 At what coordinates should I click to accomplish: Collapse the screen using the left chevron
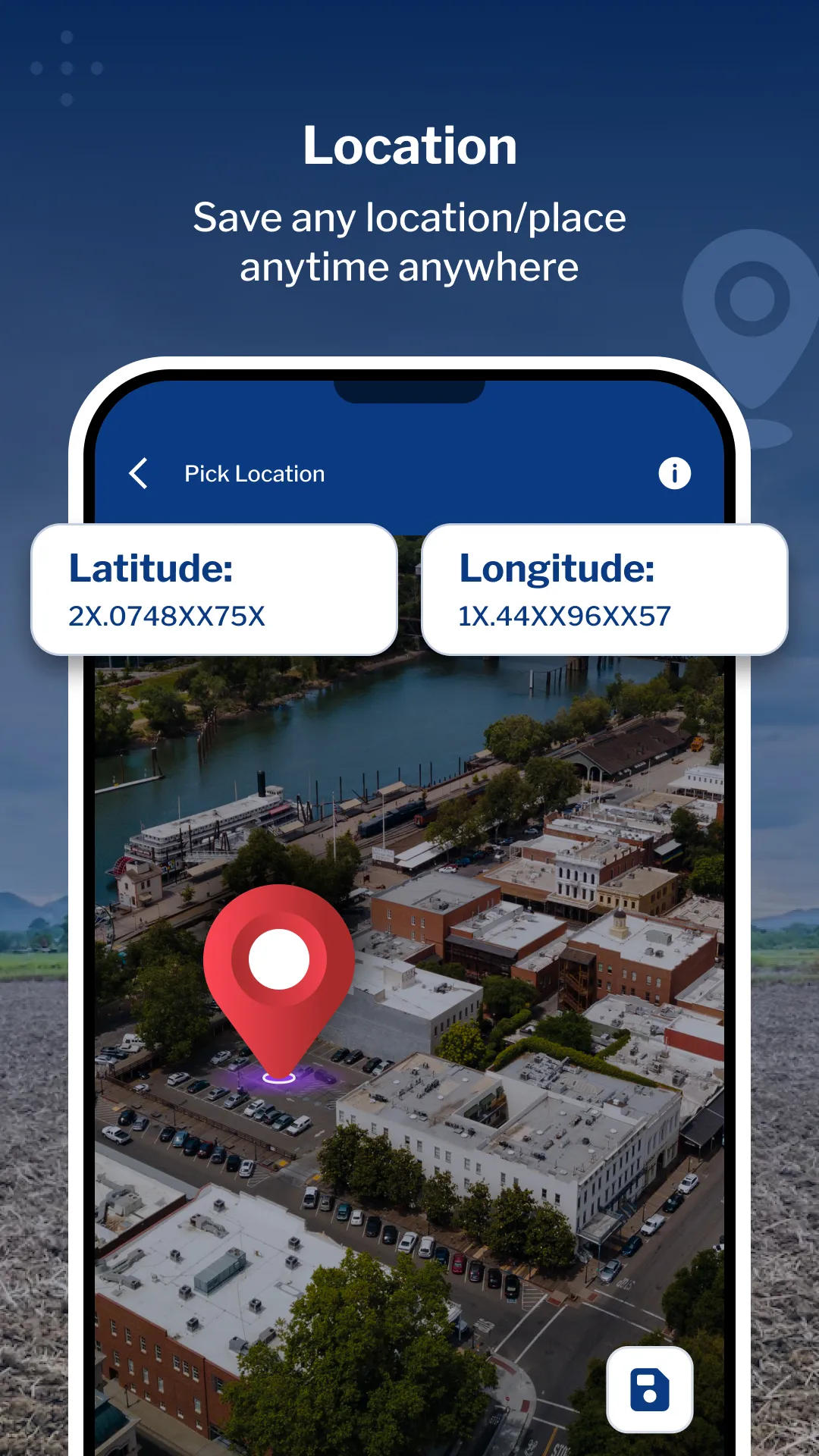(139, 472)
